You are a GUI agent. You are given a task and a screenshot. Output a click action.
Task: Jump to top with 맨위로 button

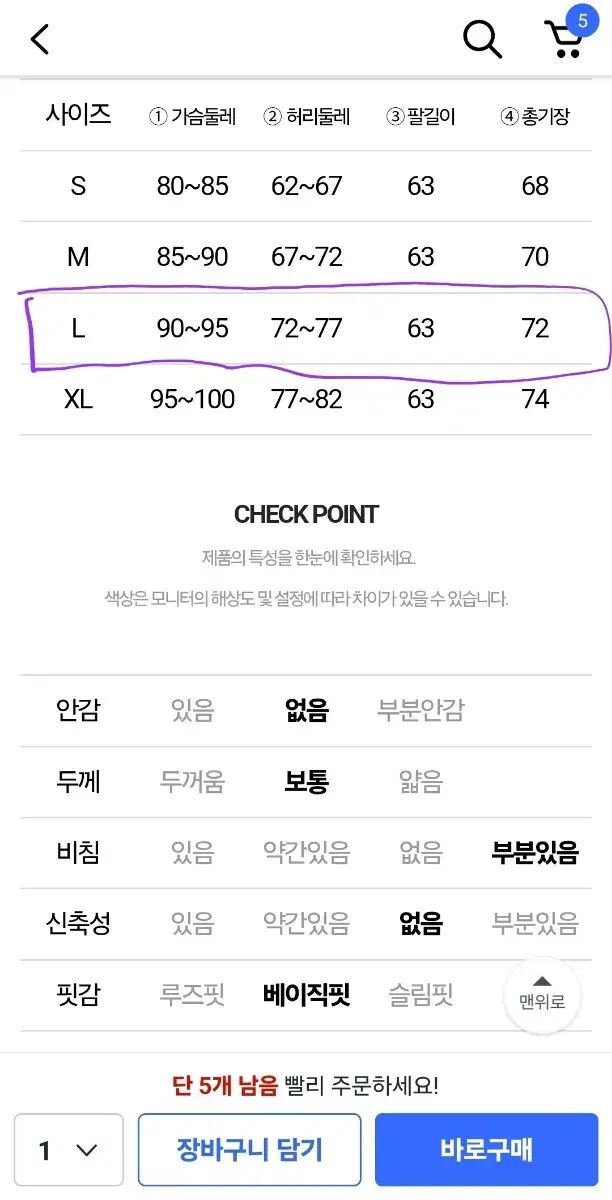tap(541, 993)
